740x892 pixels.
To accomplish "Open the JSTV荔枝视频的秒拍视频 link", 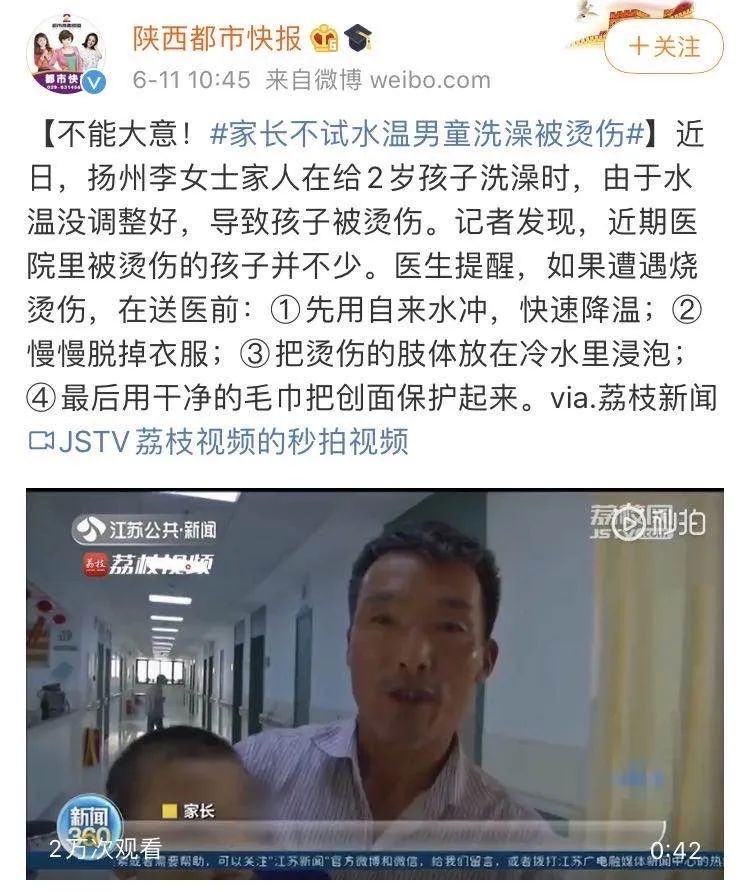I will [220, 440].
